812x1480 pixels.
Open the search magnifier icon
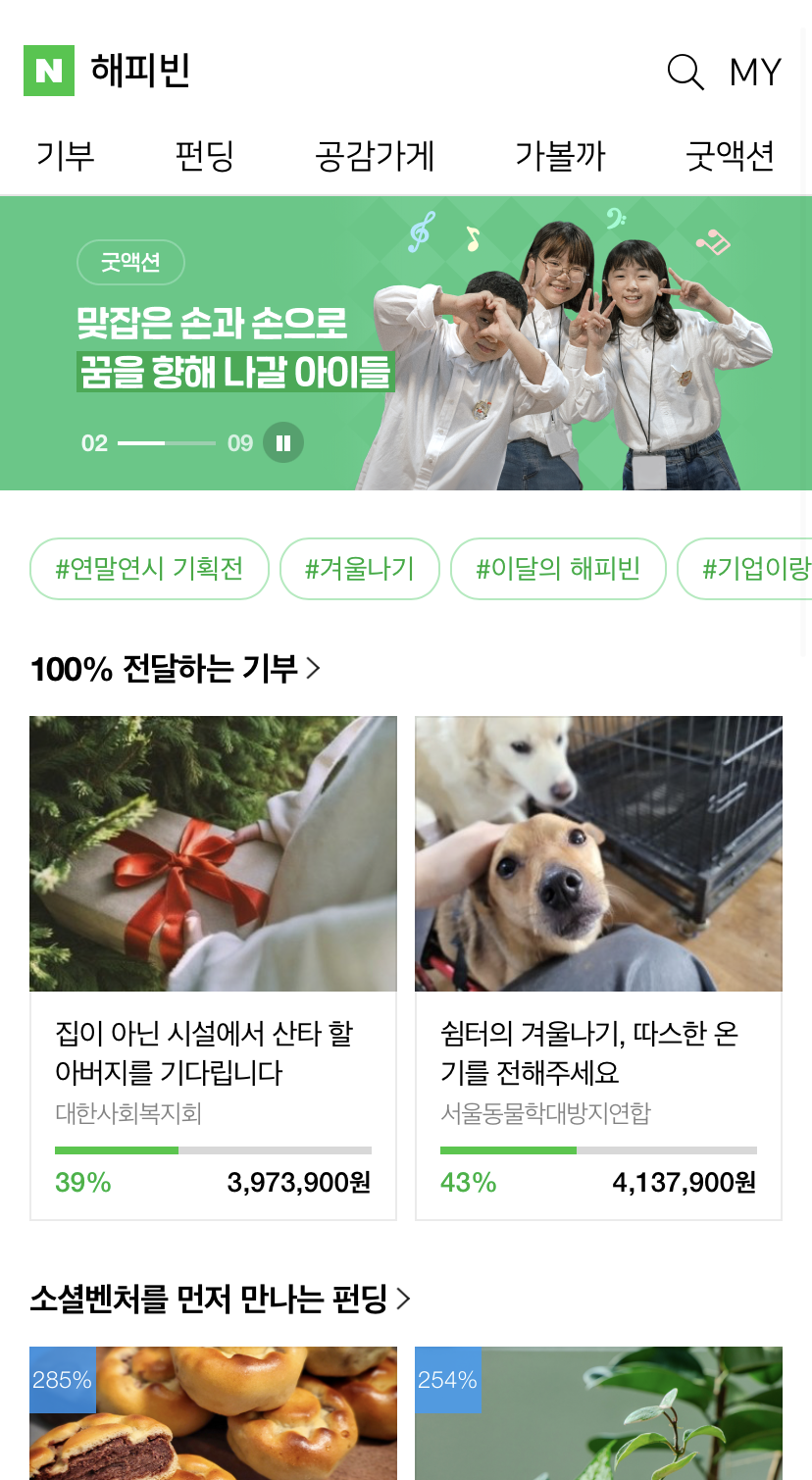click(x=685, y=72)
